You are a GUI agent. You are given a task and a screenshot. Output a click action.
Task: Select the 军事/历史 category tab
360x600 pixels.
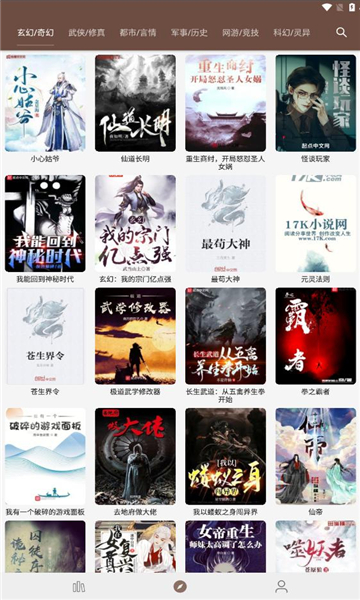click(189, 33)
